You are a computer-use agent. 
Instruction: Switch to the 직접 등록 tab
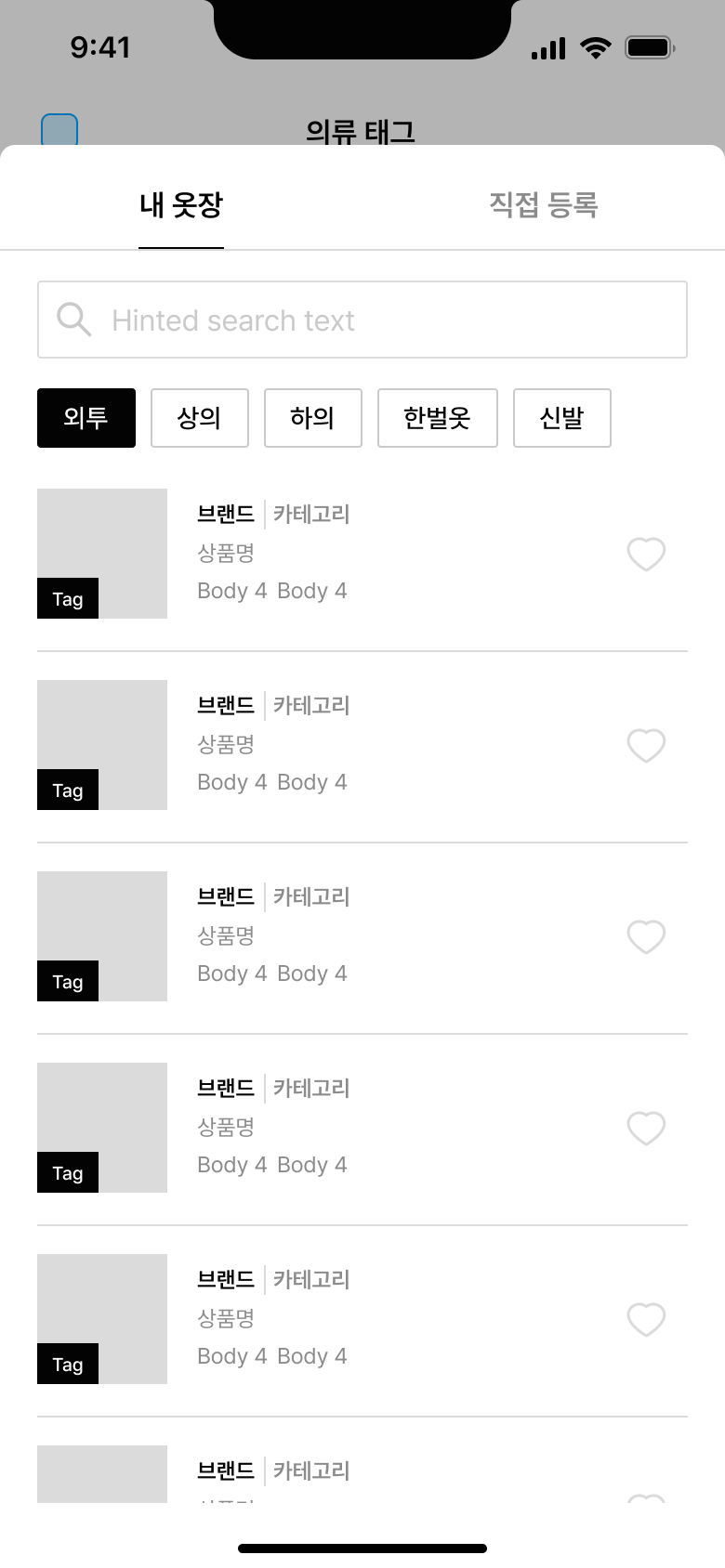tap(543, 205)
